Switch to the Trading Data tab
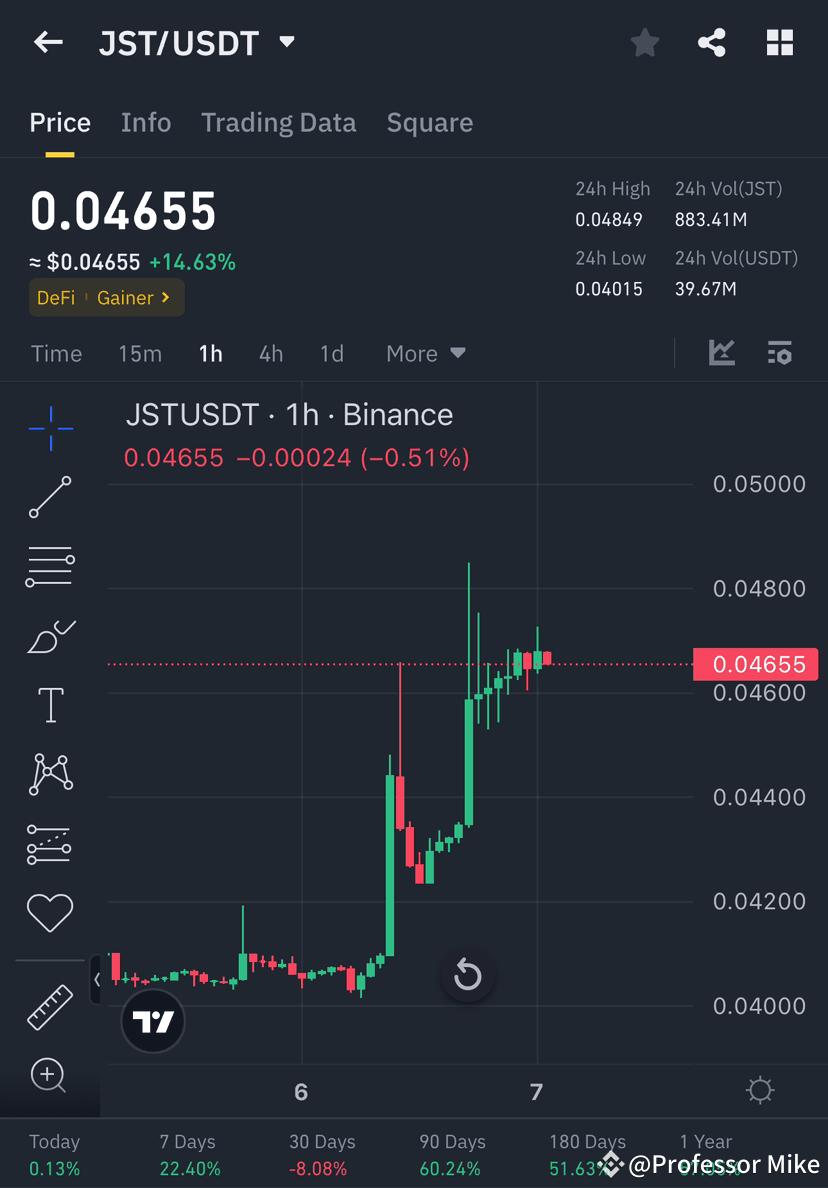Image resolution: width=828 pixels, height=1188 pixels. click(278, 122)
